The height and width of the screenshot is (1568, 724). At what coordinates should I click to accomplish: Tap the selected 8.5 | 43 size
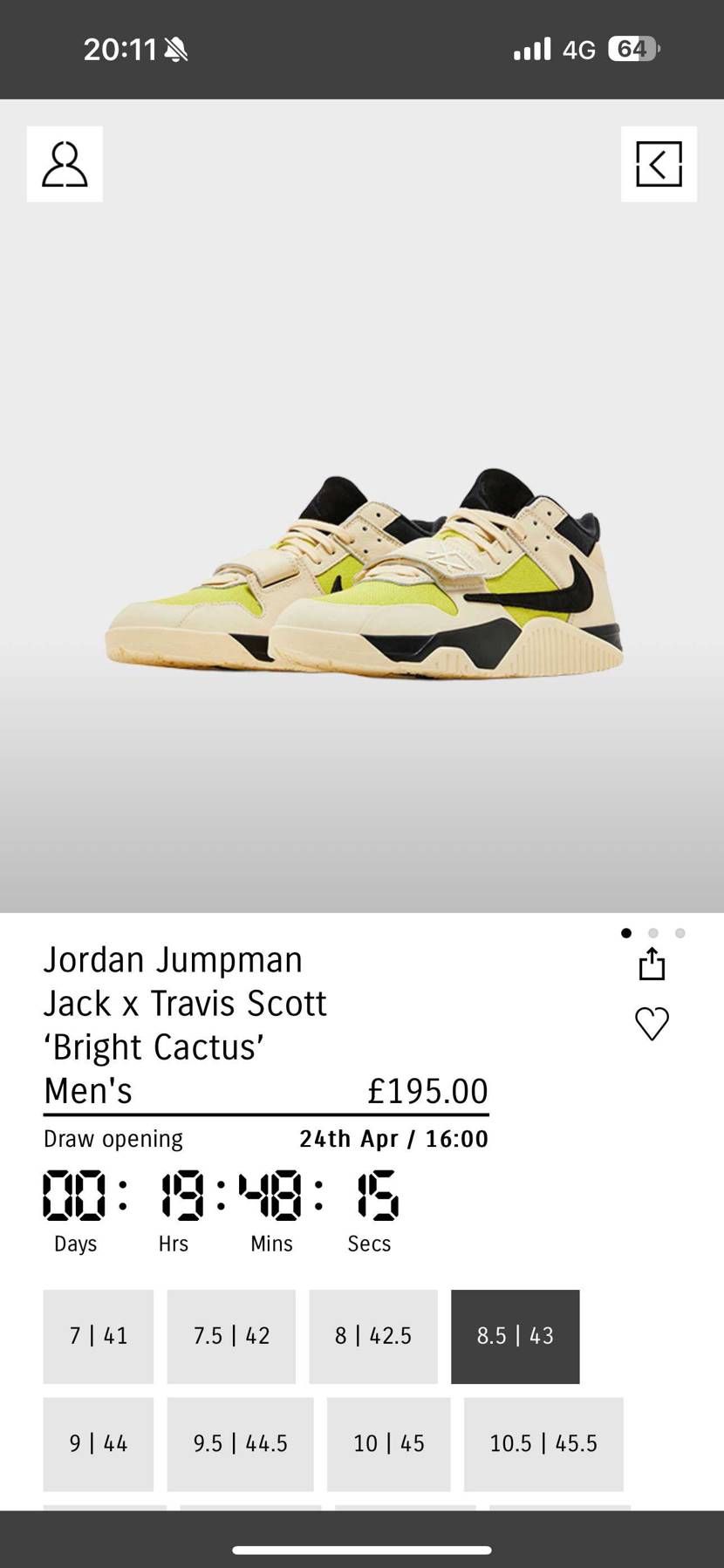pyautogui.click(x=515, y=1336)
